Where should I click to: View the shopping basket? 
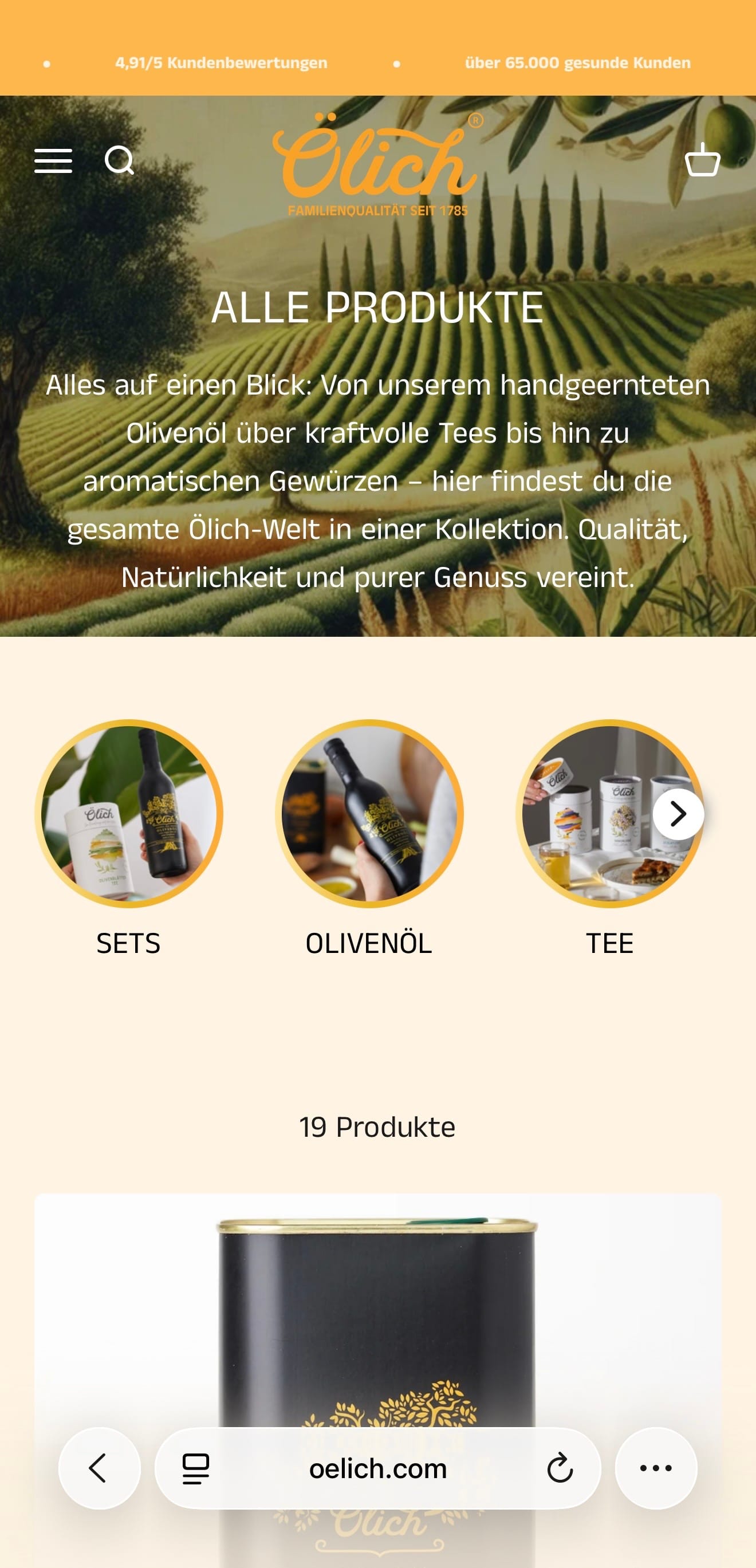pos(702,160)
